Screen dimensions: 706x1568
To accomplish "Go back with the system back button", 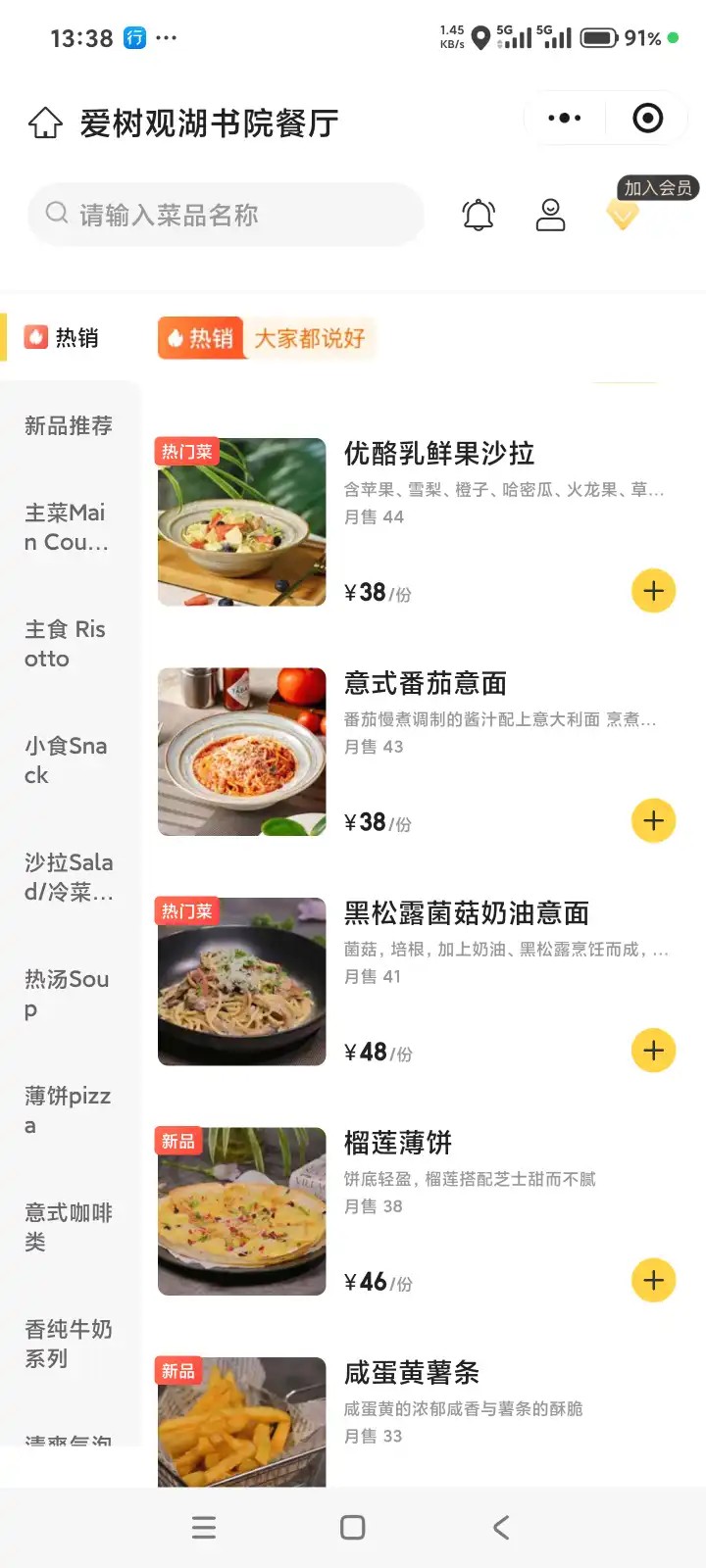I will 501,1527.
